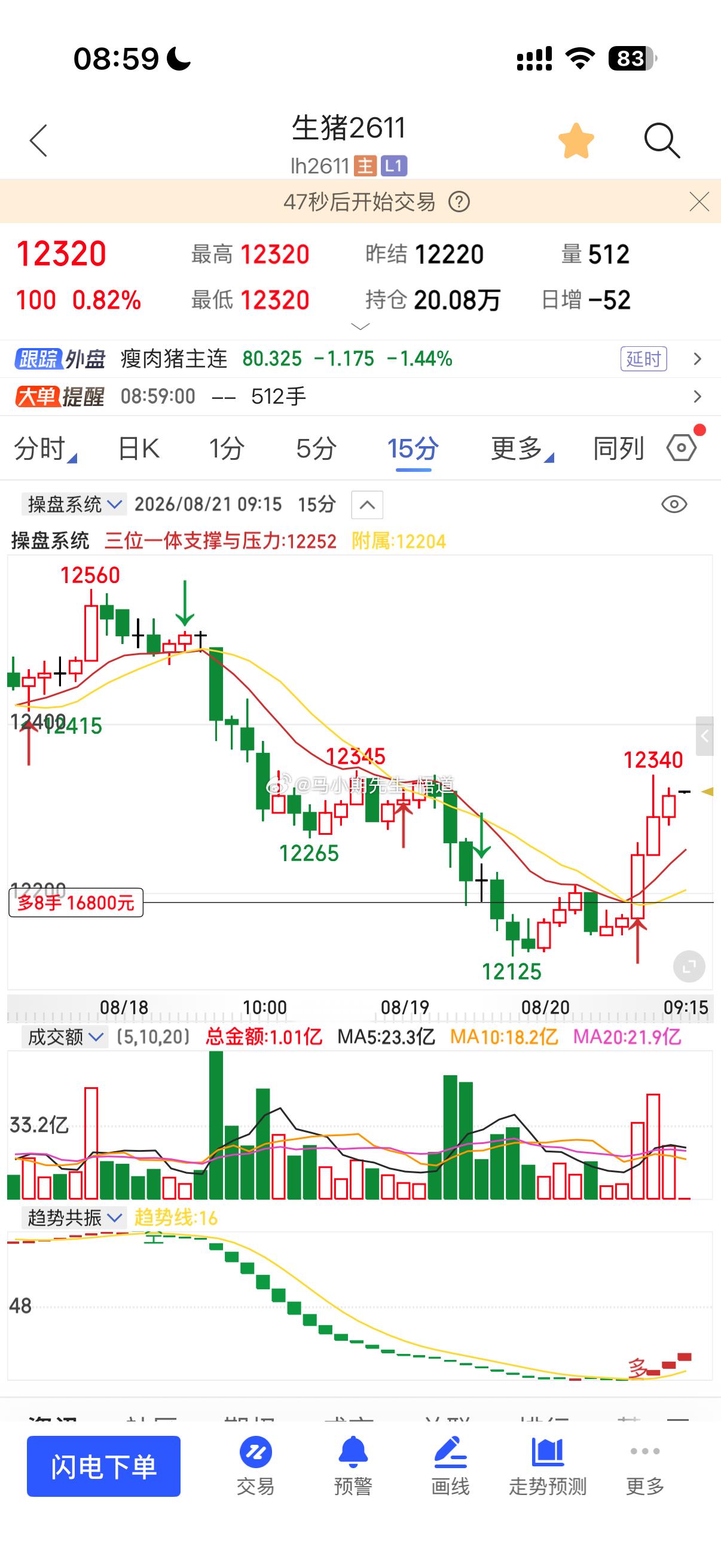Open the 走势预测 tool

(x=548, y=1466)
